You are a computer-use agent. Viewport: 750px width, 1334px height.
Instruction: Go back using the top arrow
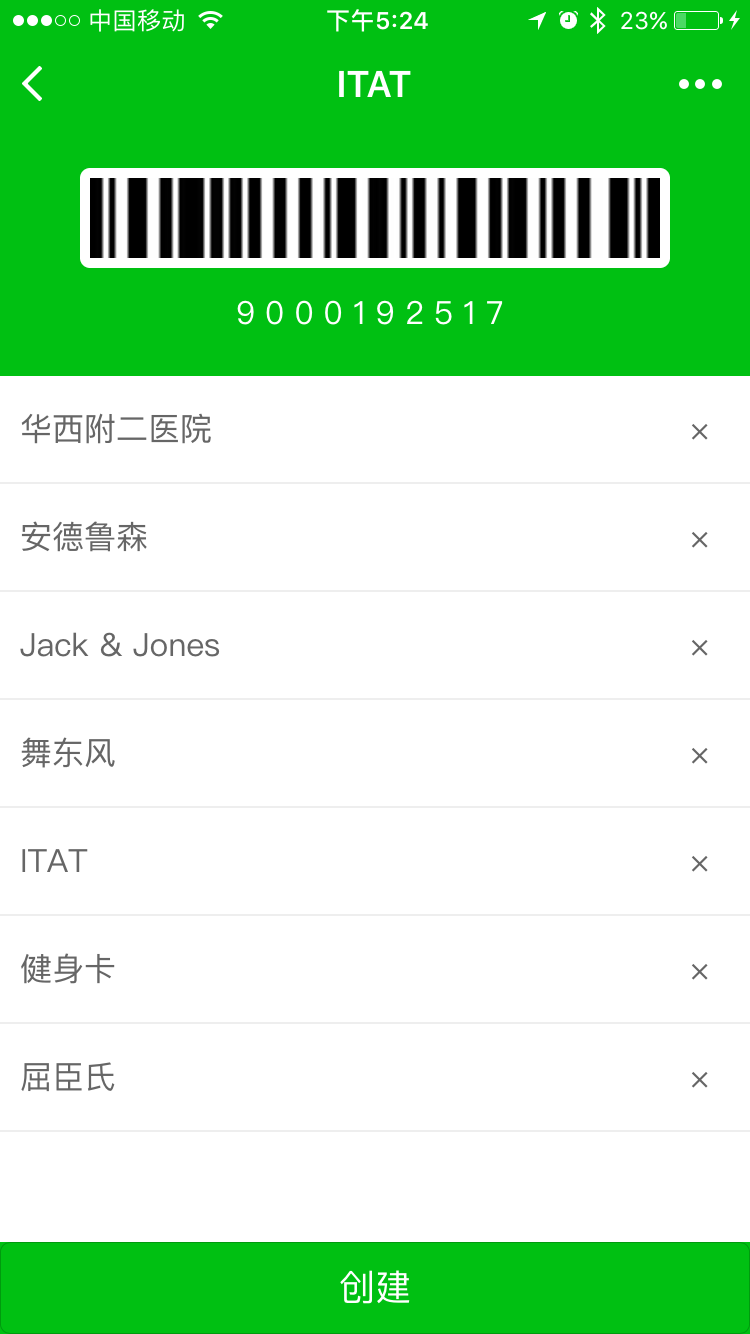(x=33, y=84)
